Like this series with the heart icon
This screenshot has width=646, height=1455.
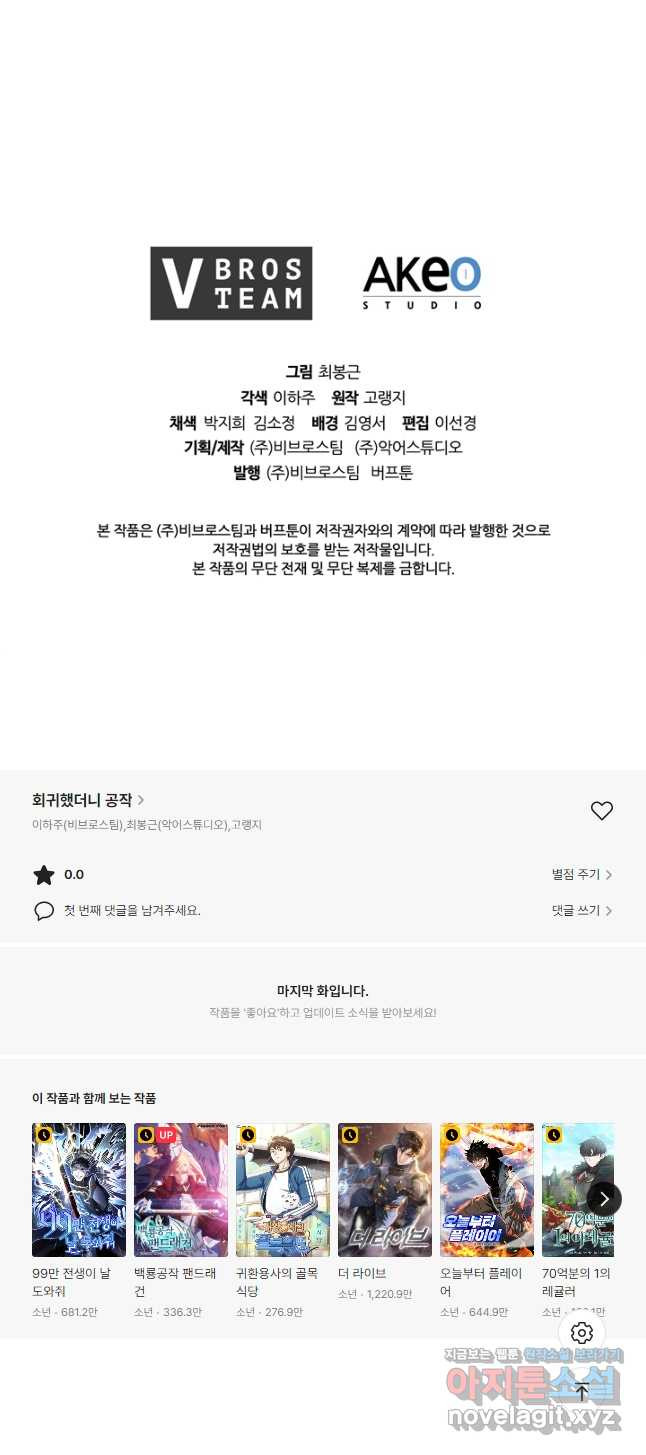[601, 811]
